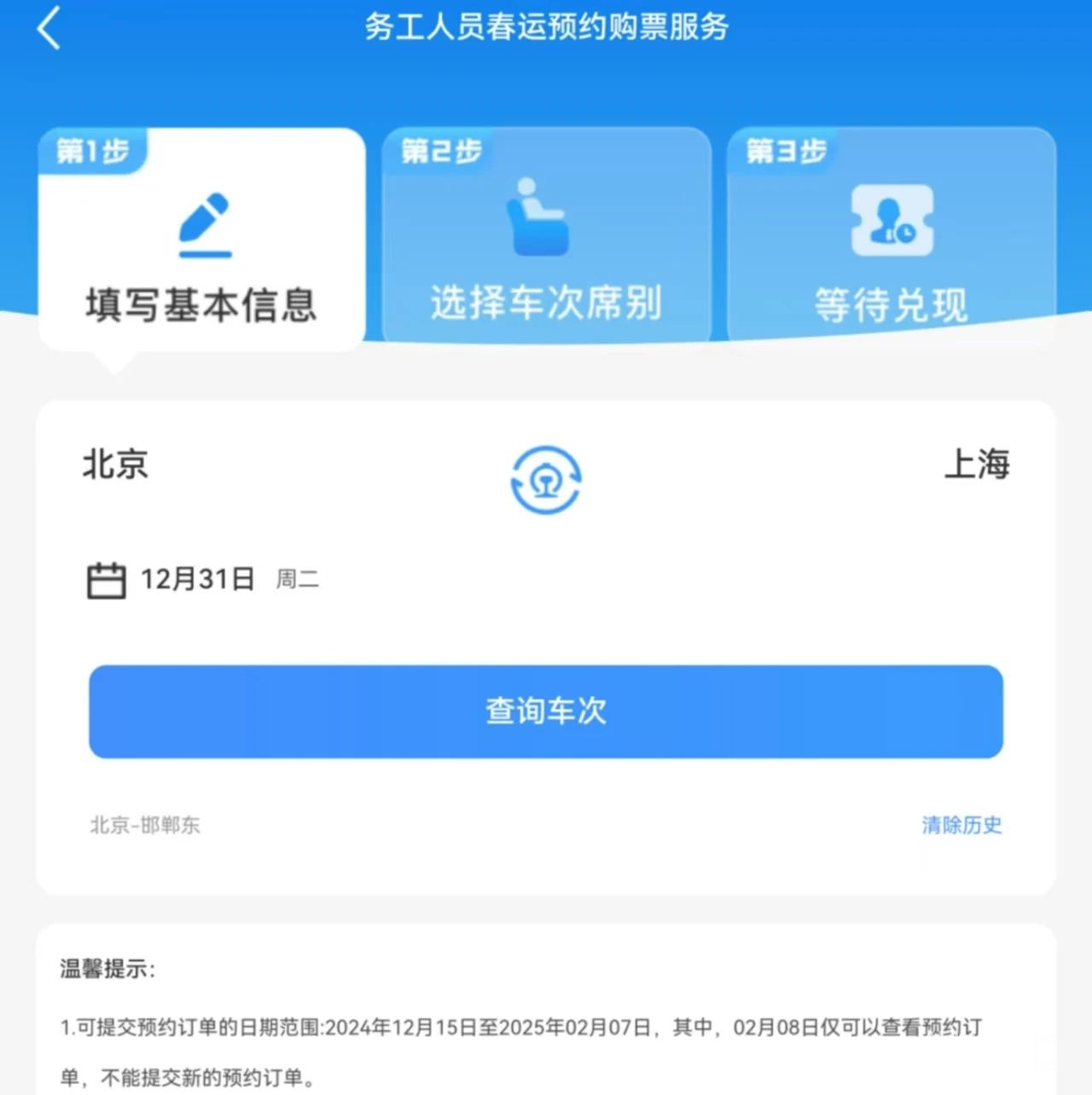Viewport: 1092px width, 1095px height.
Task: Tap the 查询车次 button
Action: click(x=546, y=711)
